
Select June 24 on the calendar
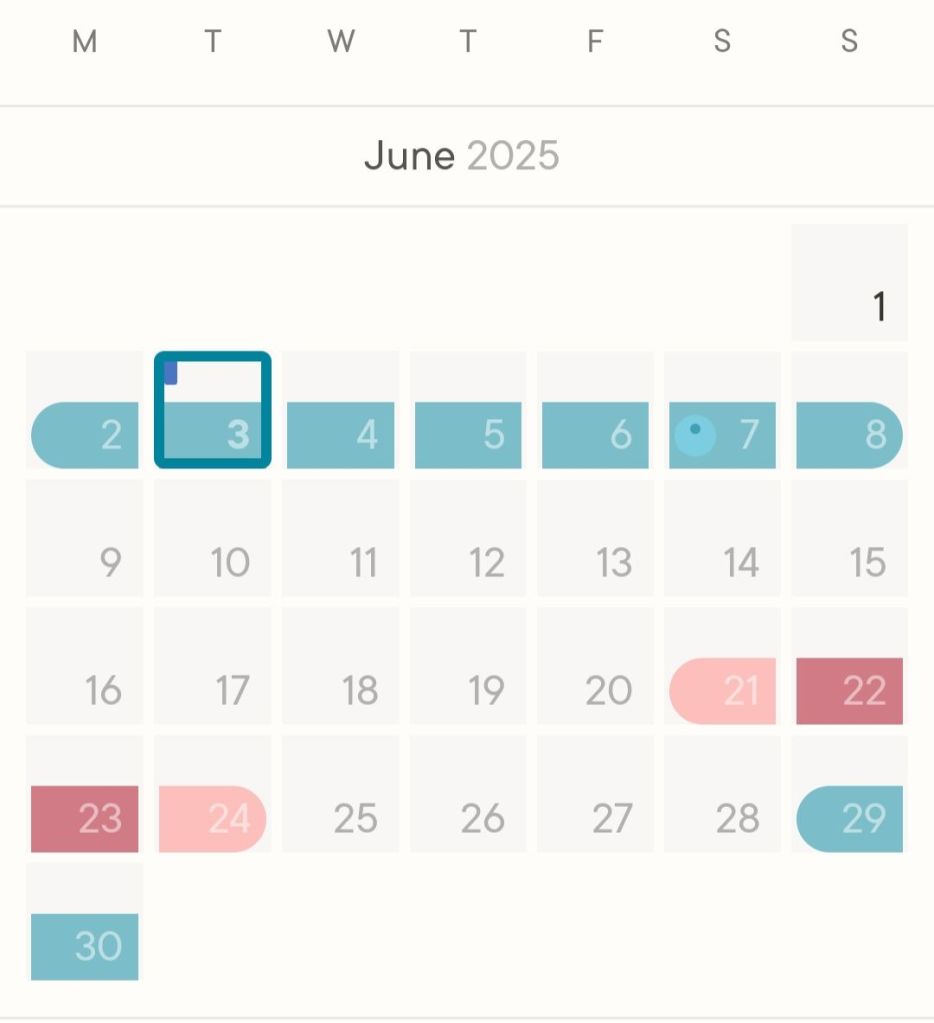tap(213, 795)
